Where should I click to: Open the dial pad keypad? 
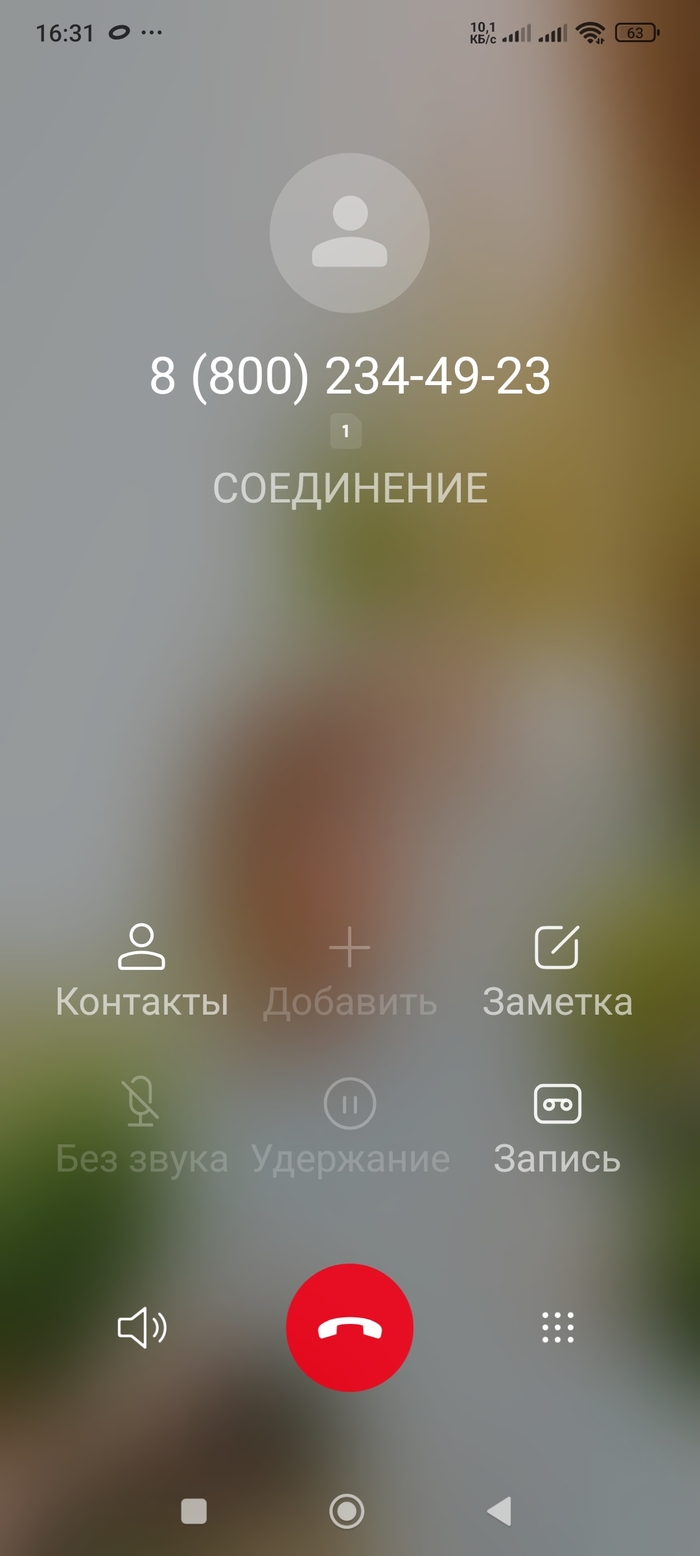coord(557,1327)
